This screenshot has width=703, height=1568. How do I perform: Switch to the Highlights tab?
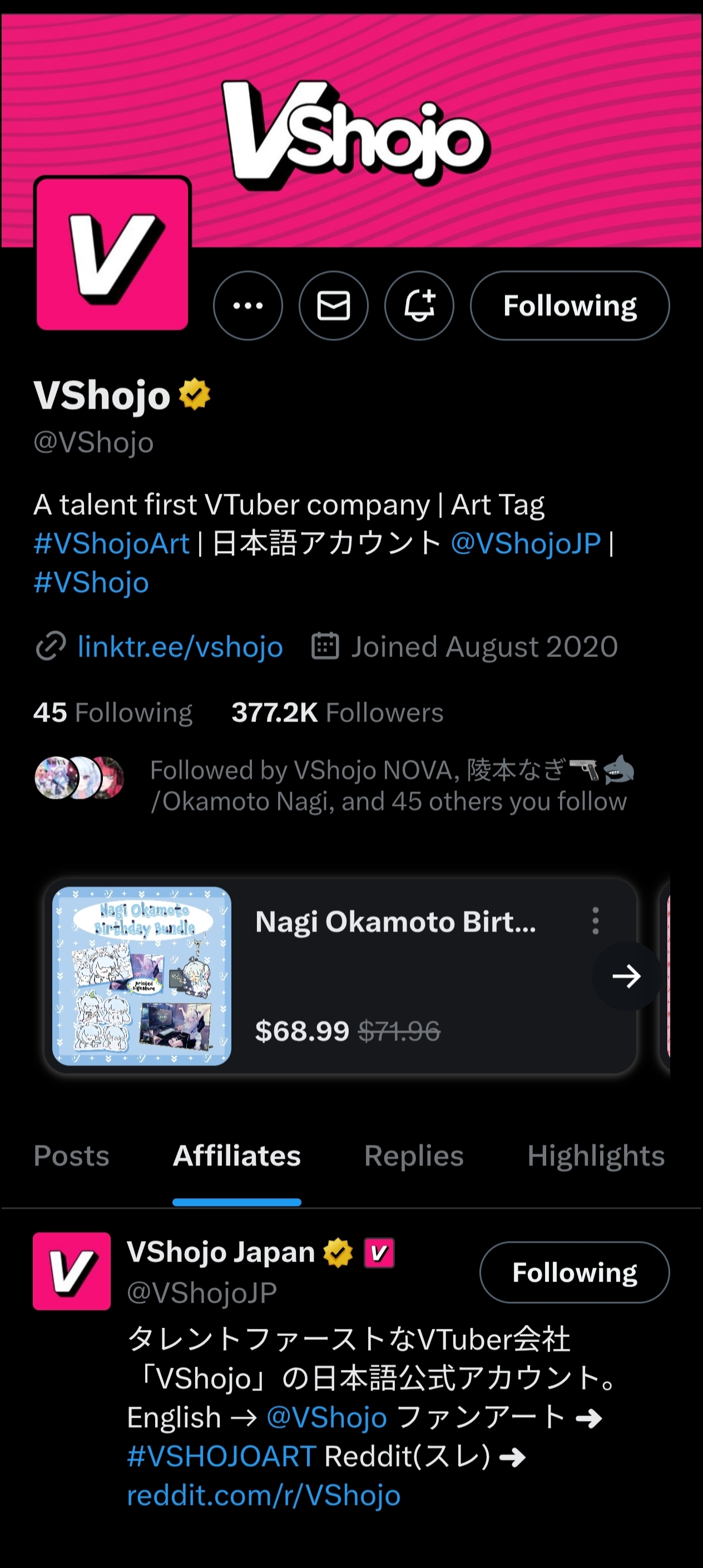(x=595, y=1156)
